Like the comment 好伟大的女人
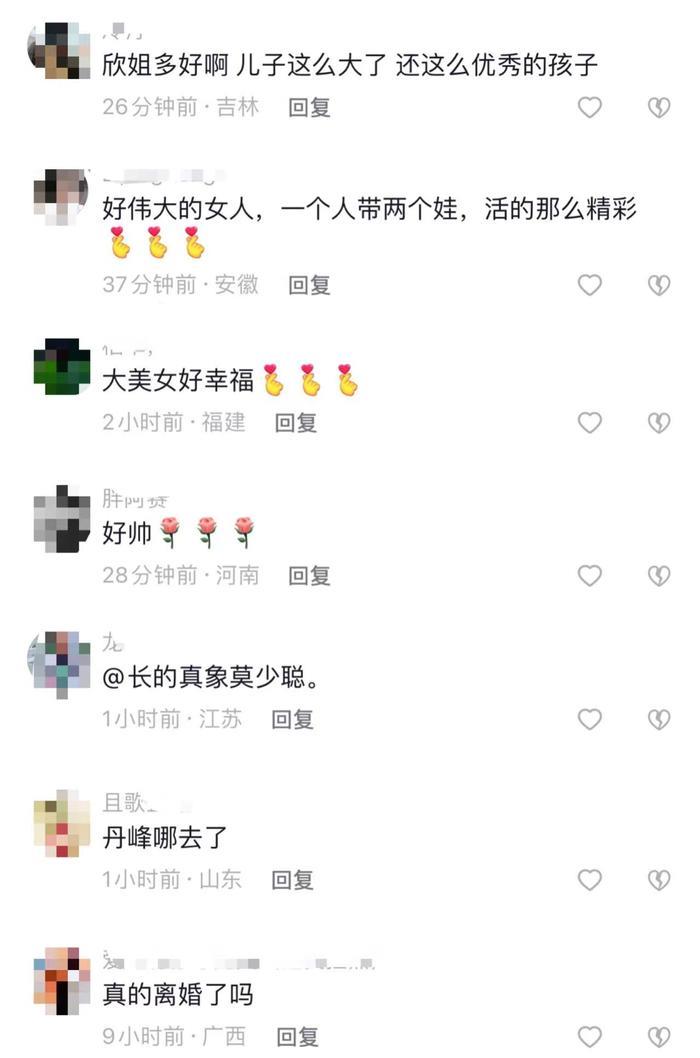This screenshot has width=700, height=1058. (x=590, y=285)
